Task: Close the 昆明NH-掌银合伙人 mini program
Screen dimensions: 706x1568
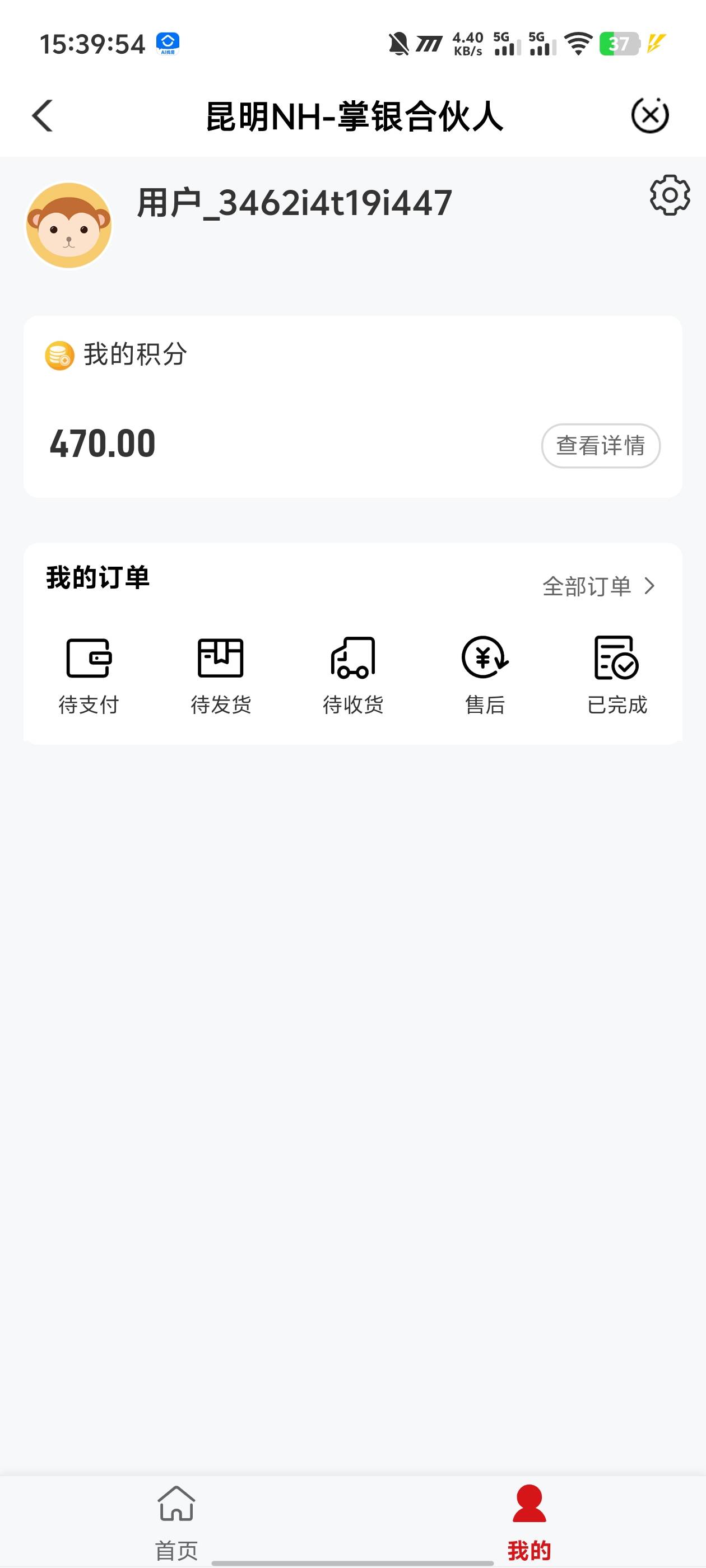Action: coord(649,116)
